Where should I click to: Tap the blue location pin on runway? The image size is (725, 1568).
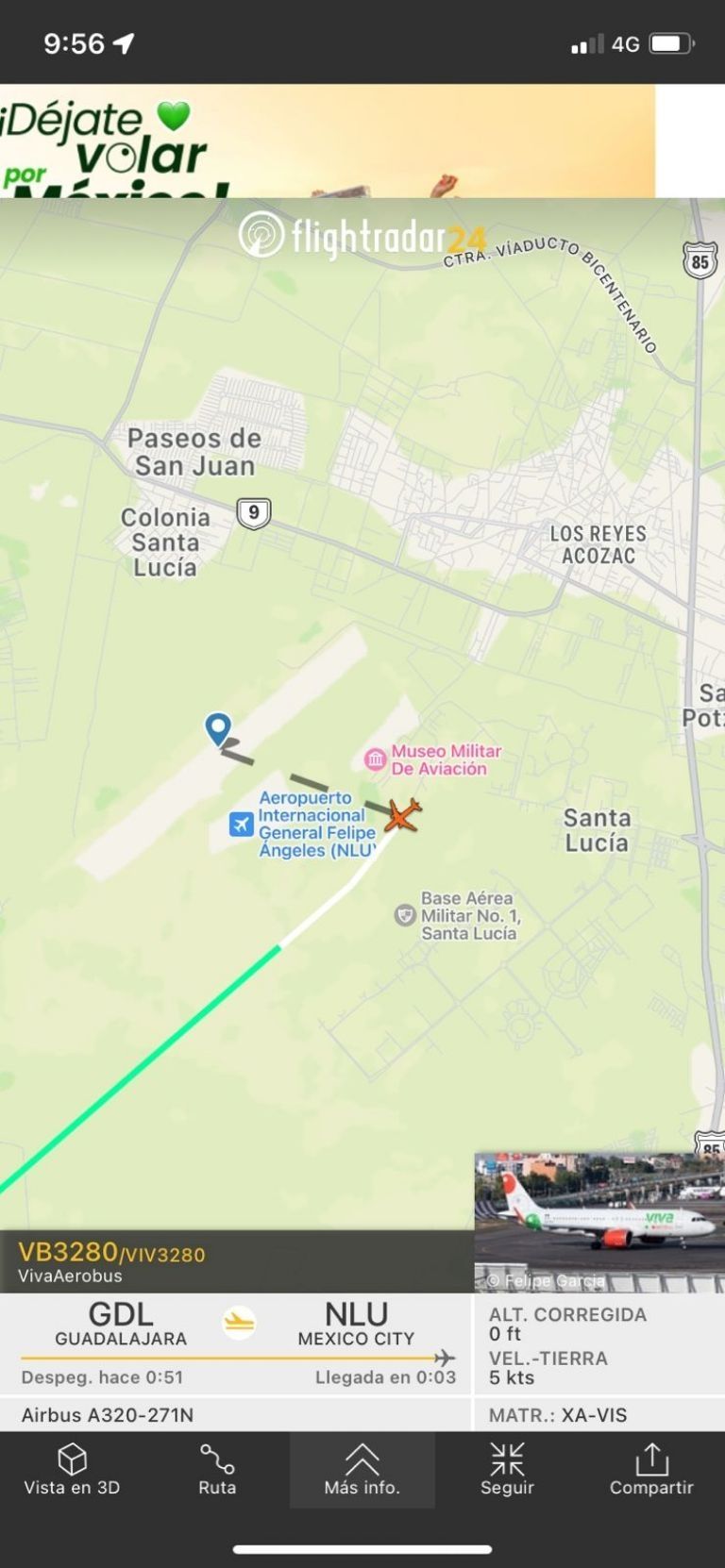(218, 728)
